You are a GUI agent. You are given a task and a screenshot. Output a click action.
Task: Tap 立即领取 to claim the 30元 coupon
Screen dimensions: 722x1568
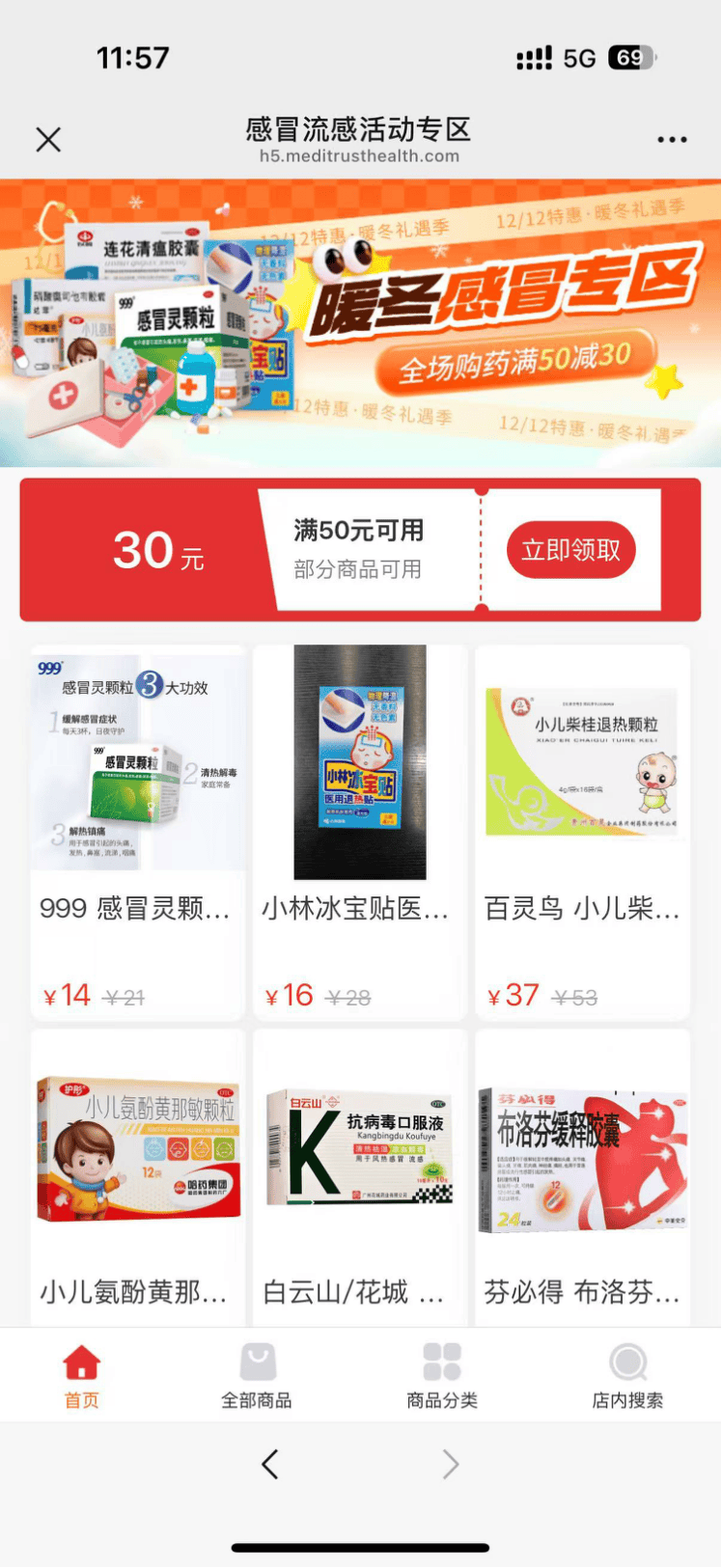pos(570,551)
